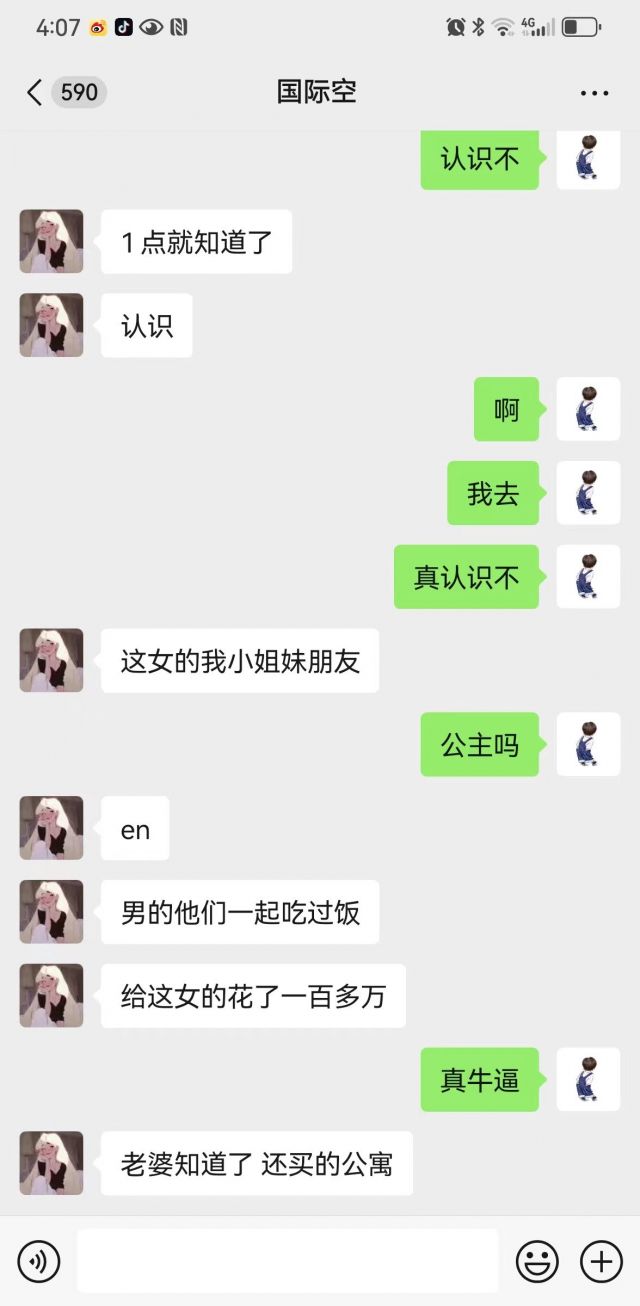Image resolution: width=640 pixels, height=1306 pixels.
Task: Open the chat overflow menu
Action: (x=594, y=93)
